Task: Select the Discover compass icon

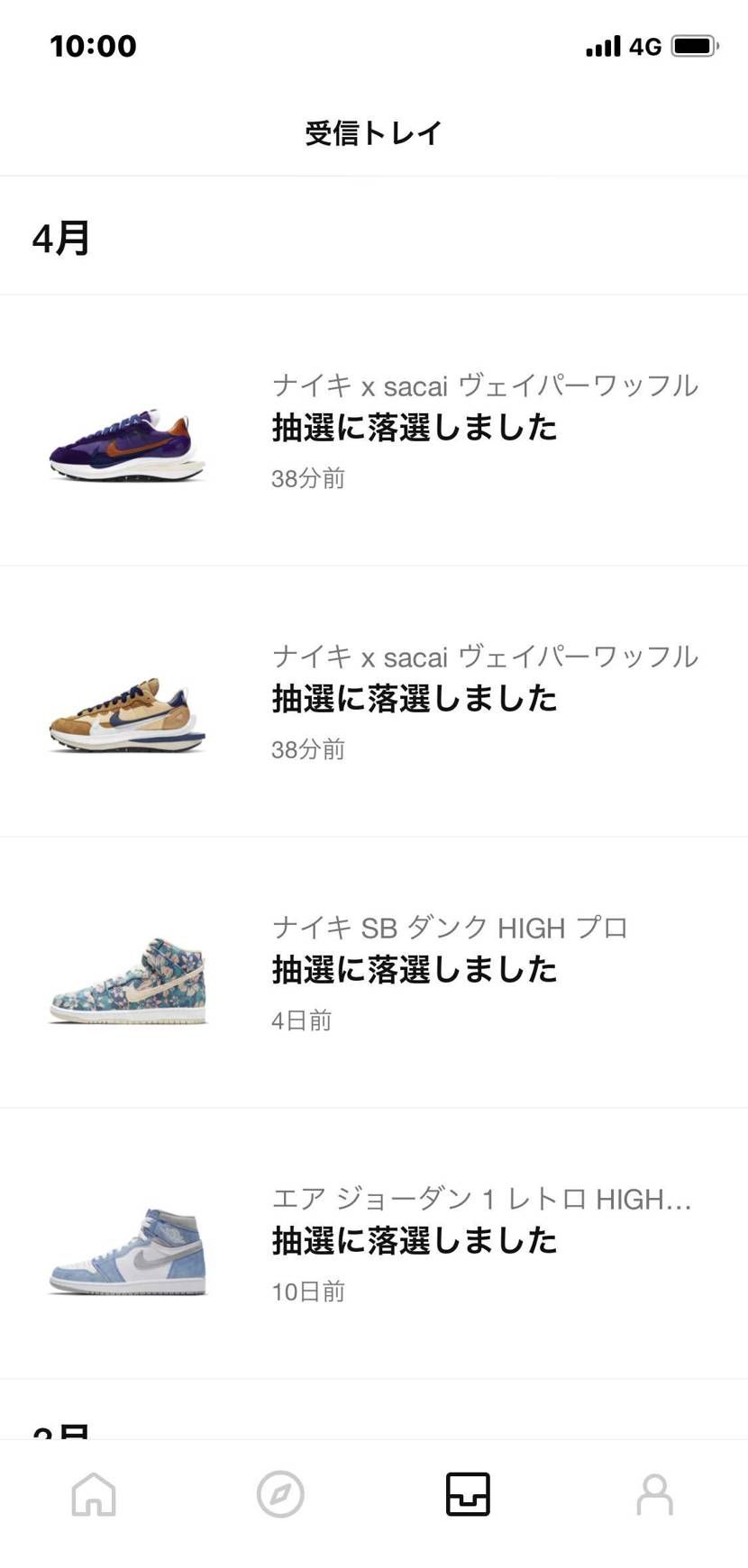Action: tap(280, 1493)
